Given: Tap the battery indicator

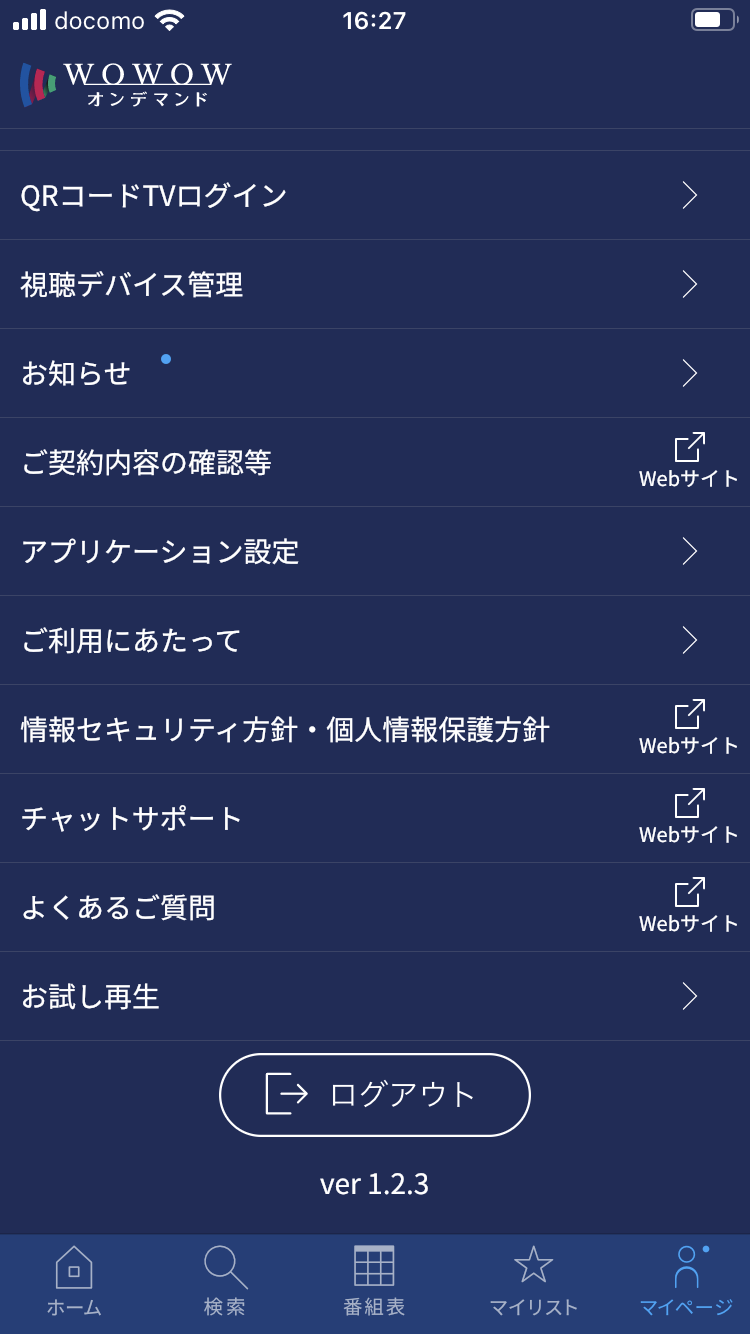Looking at the screenshot, I should (716, 18).
